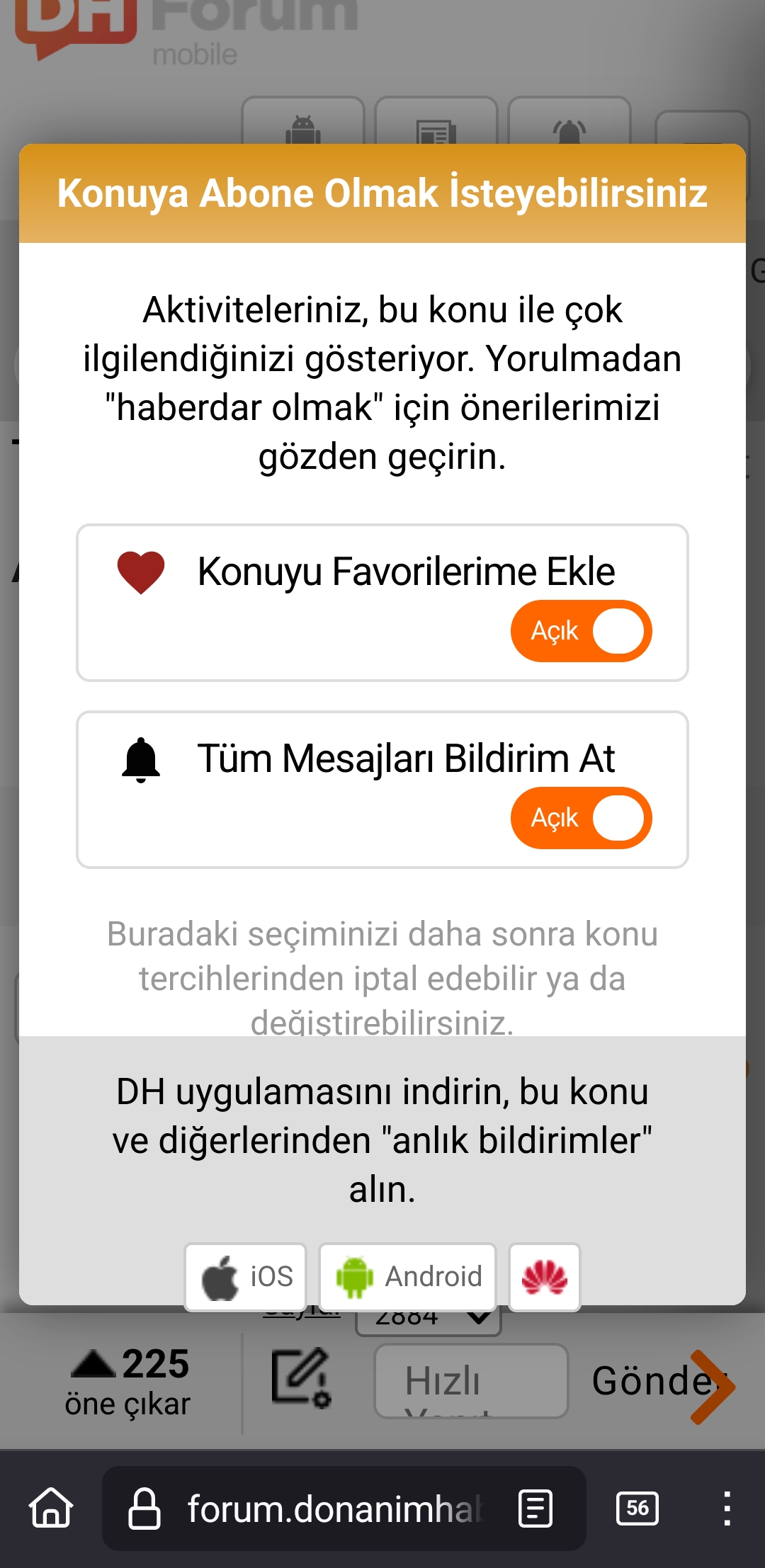Open the browser overflow menu
This screenshot has width=765, height=1568.
[726, 1508]
